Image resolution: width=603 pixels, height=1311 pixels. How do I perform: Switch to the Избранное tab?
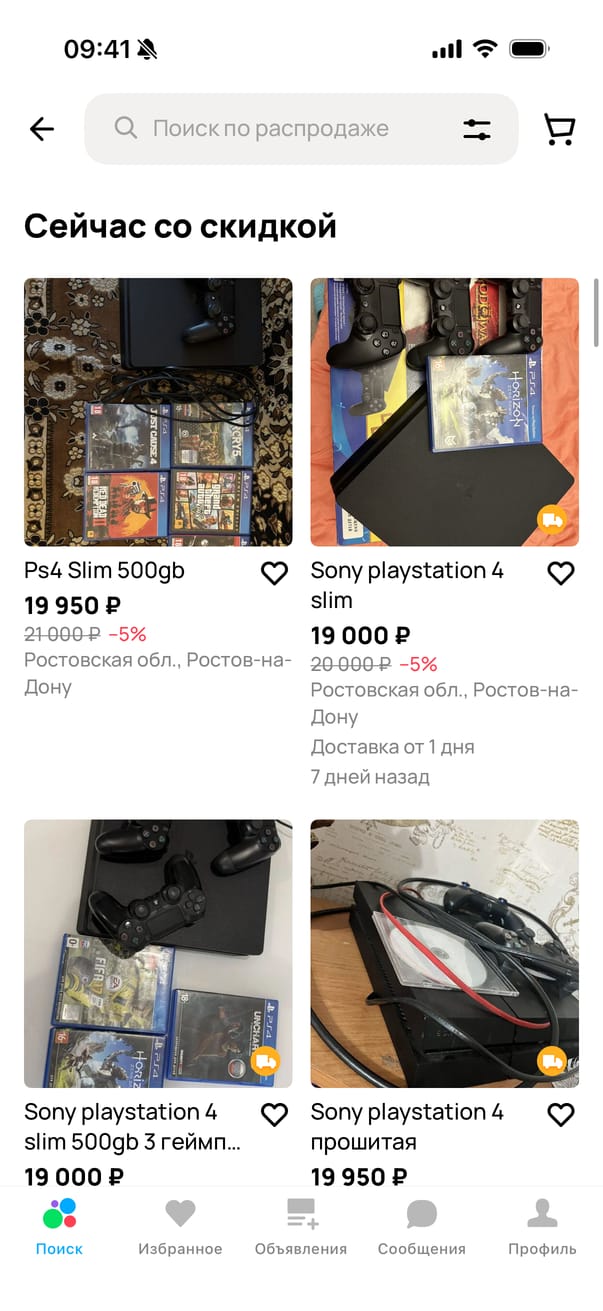point(180,1226)
